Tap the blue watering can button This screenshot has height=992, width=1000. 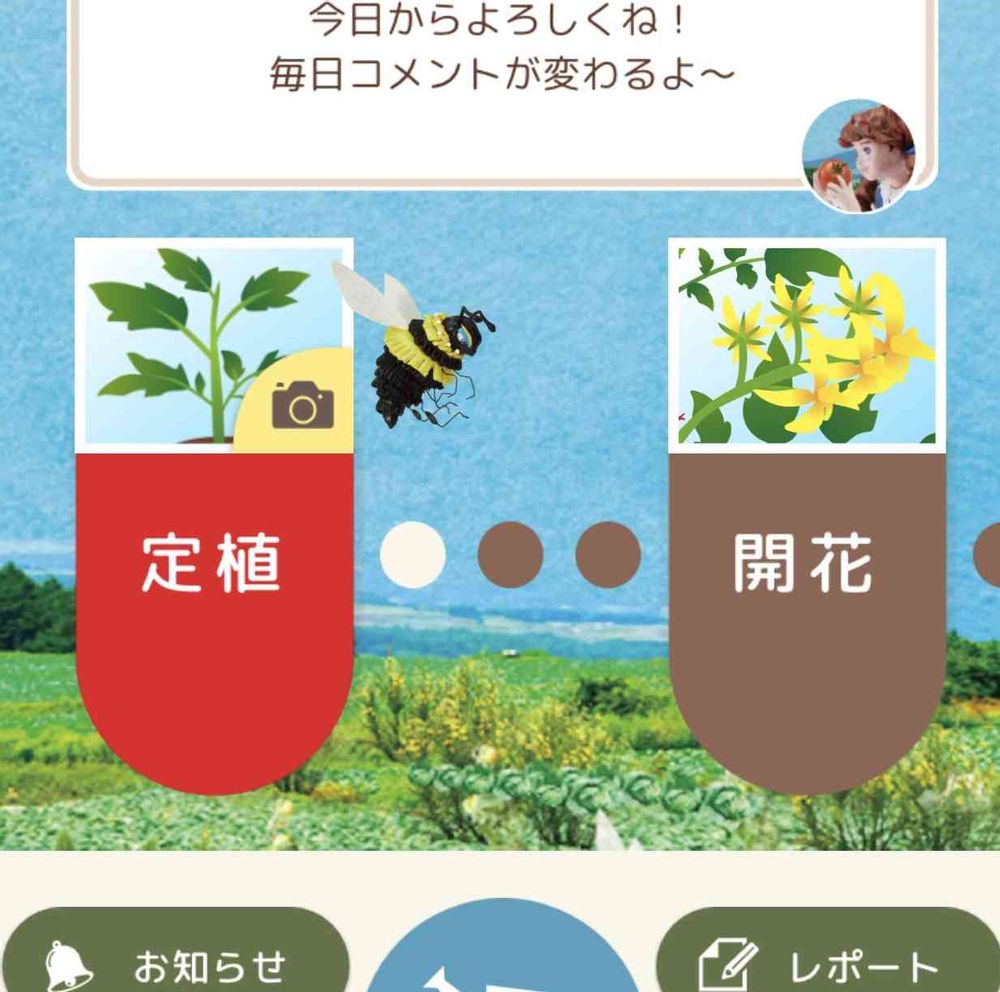click(502, 962)
